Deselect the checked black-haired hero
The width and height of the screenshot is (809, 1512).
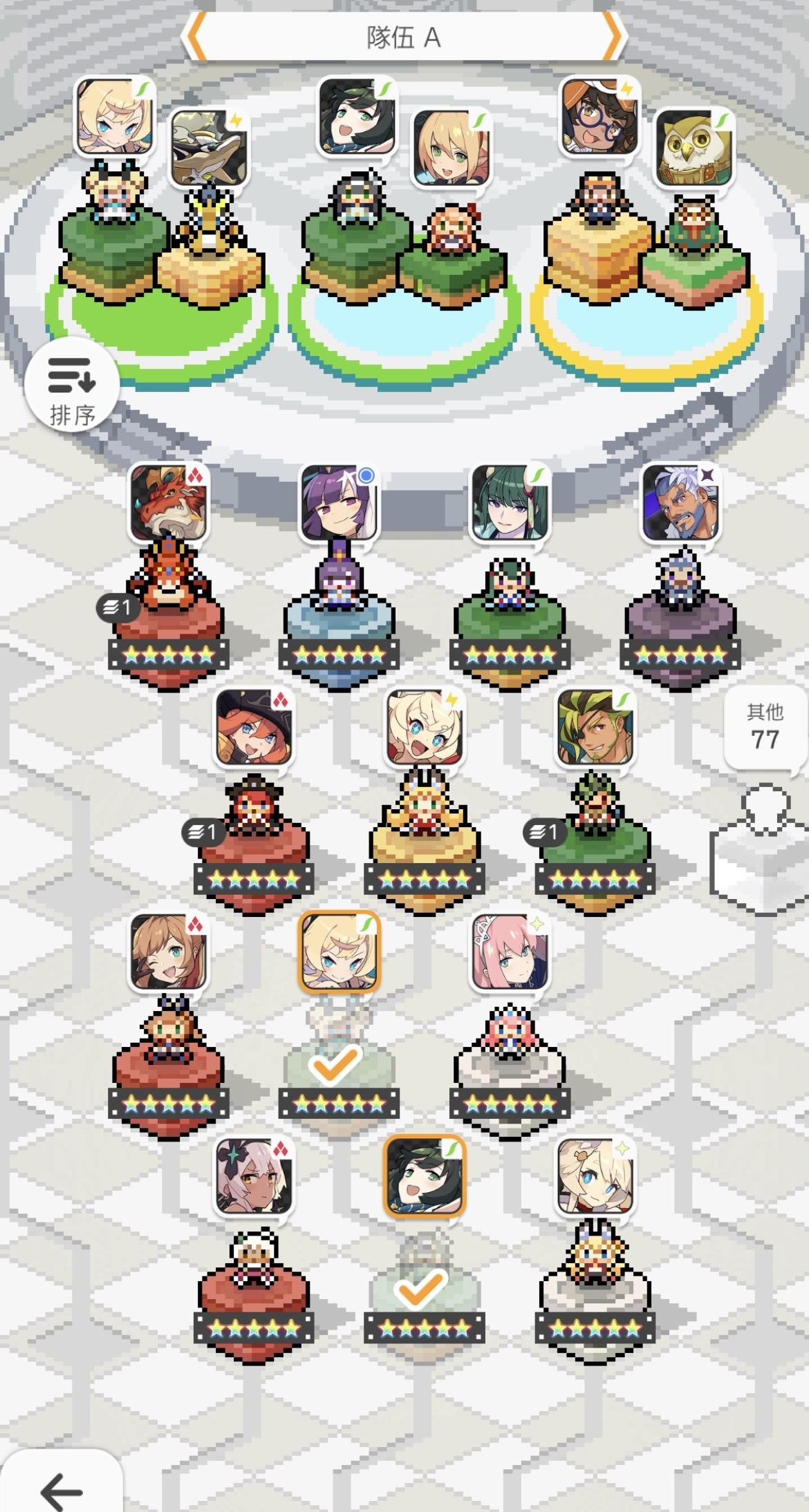tap(424, 1176)
